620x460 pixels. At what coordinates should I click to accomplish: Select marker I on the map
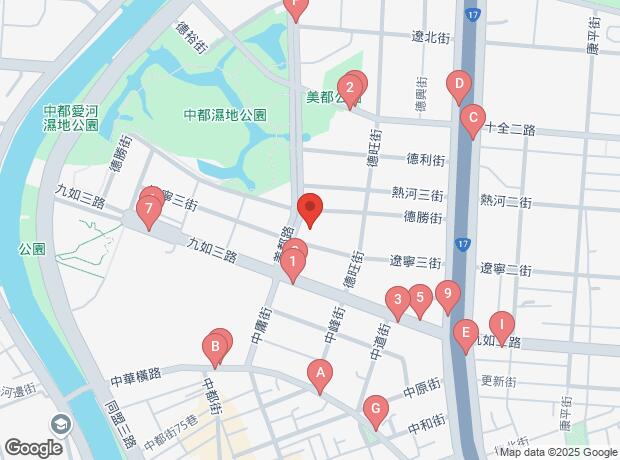pos(501,326)
